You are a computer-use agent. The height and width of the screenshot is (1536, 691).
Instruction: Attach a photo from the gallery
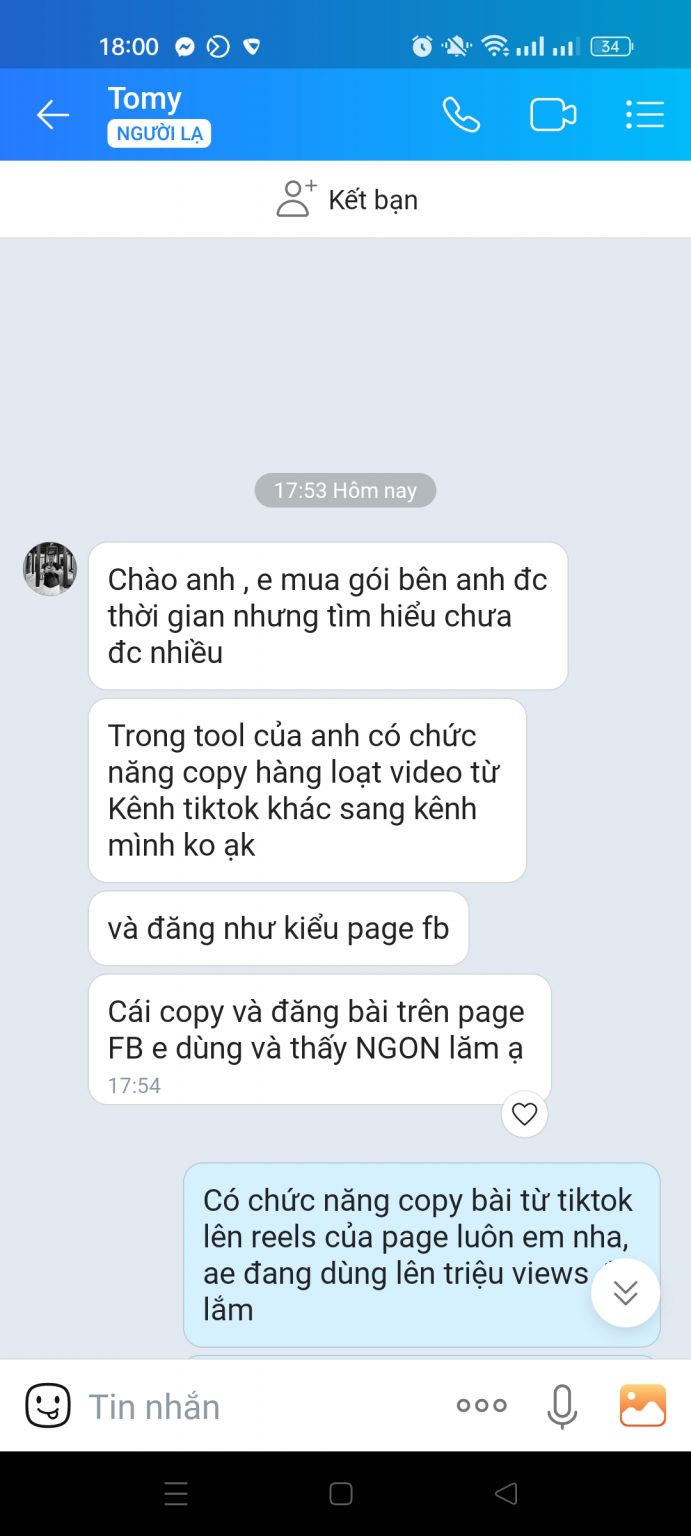click(x=643, y=1405)
